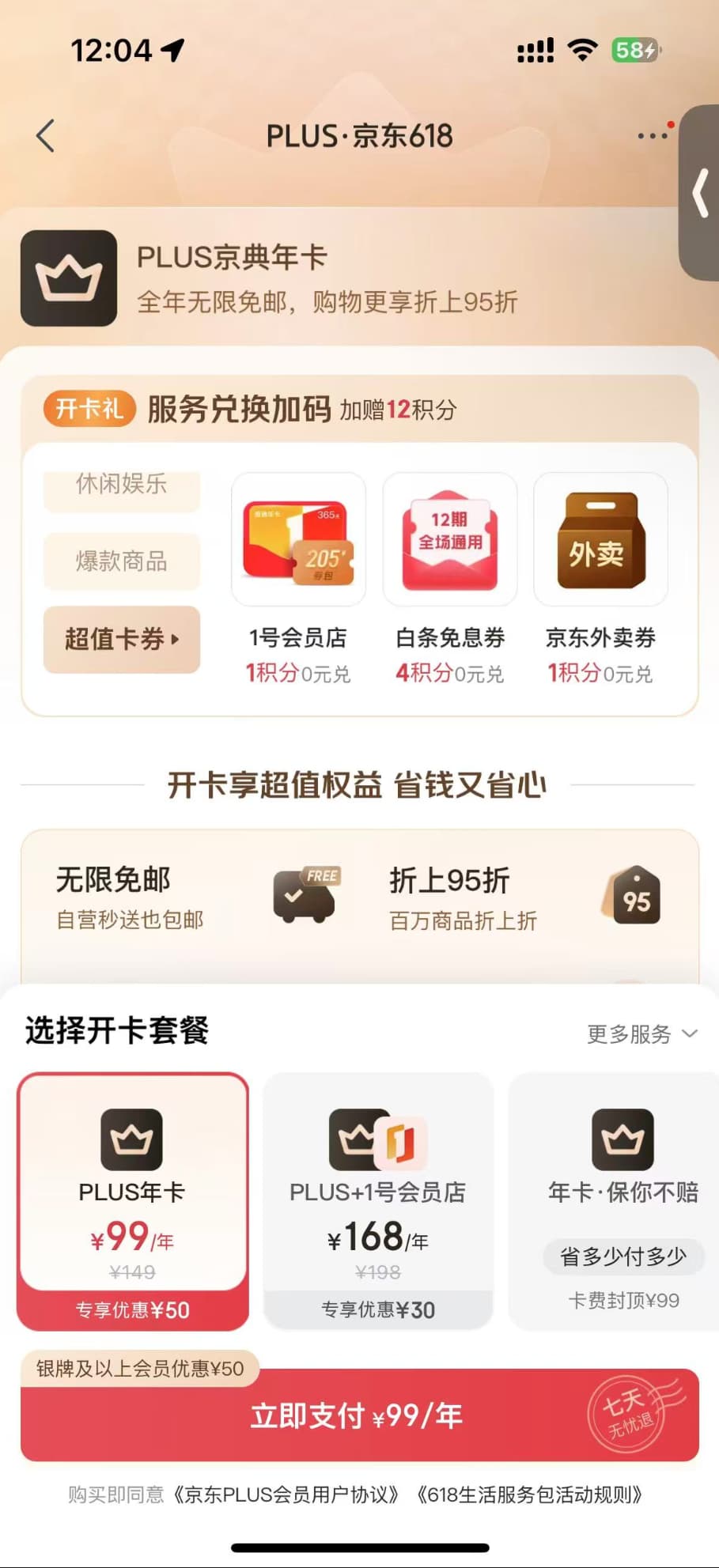The width and height of the screenshot is (719, 1568).
Task: Open the 白条免息券 reward card
Action: click(449, 579)
